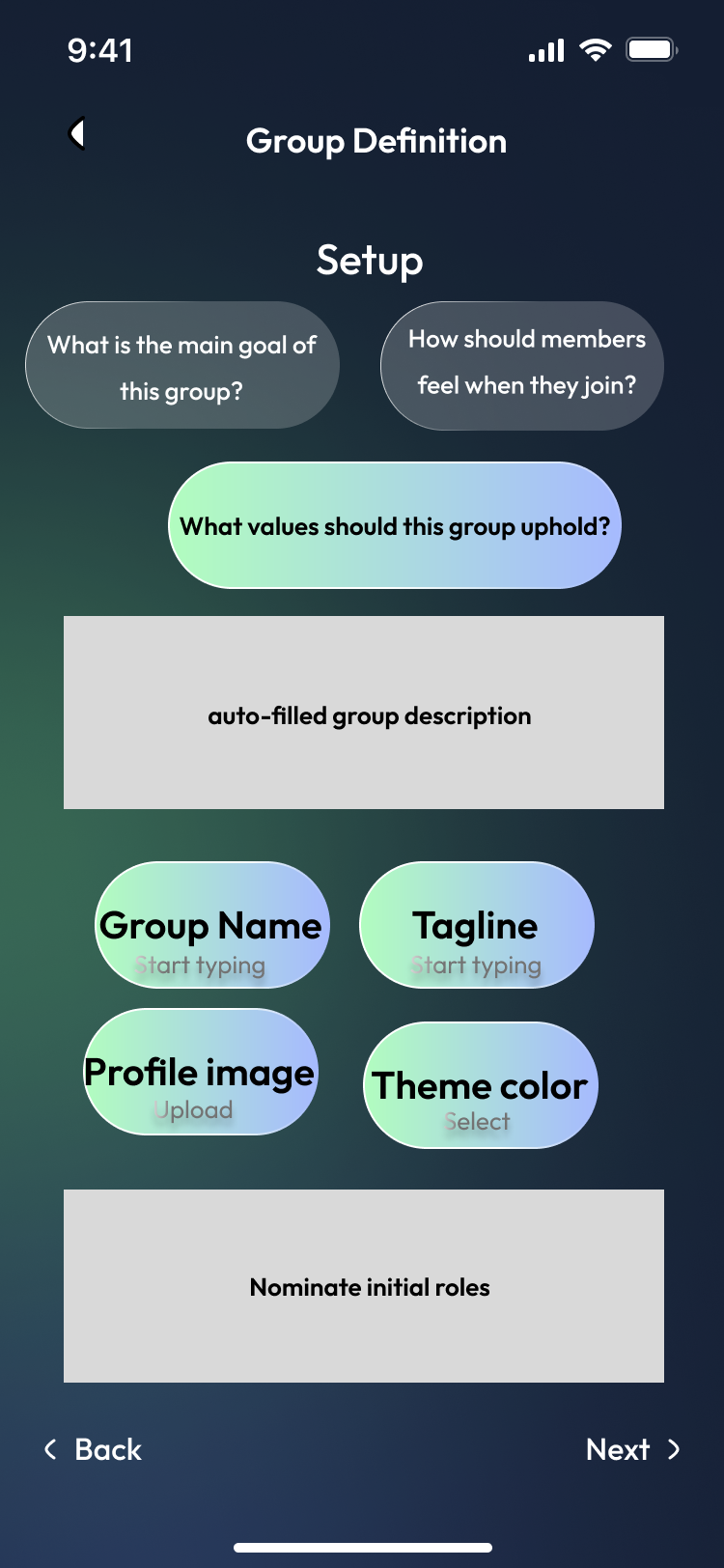724x1568 pixels.
Task: Select the main goal question chip
Action: point(182,366)
